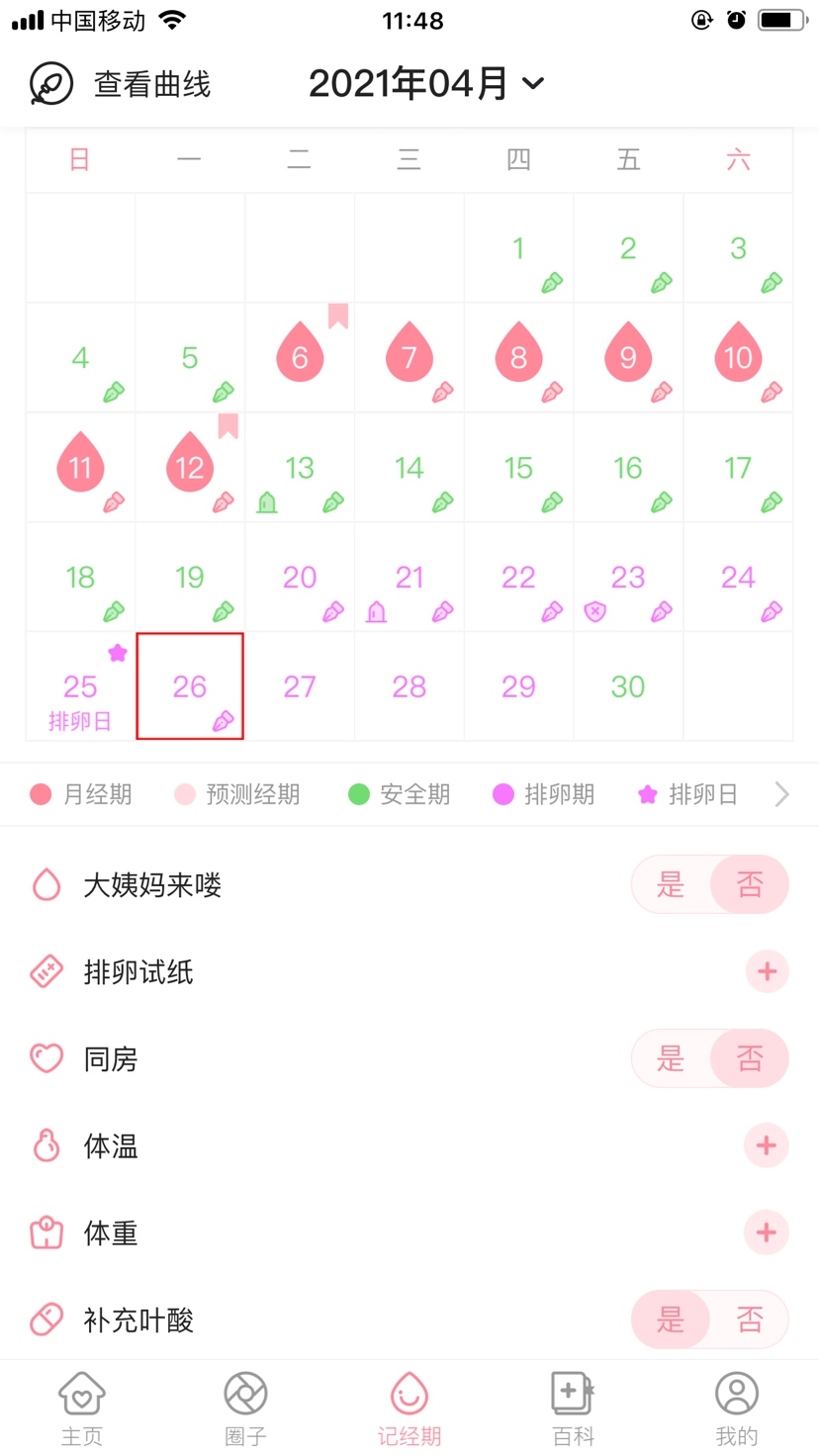
Task: Mark 大姨妈来喽 as 是
Action: coord(671,884)
